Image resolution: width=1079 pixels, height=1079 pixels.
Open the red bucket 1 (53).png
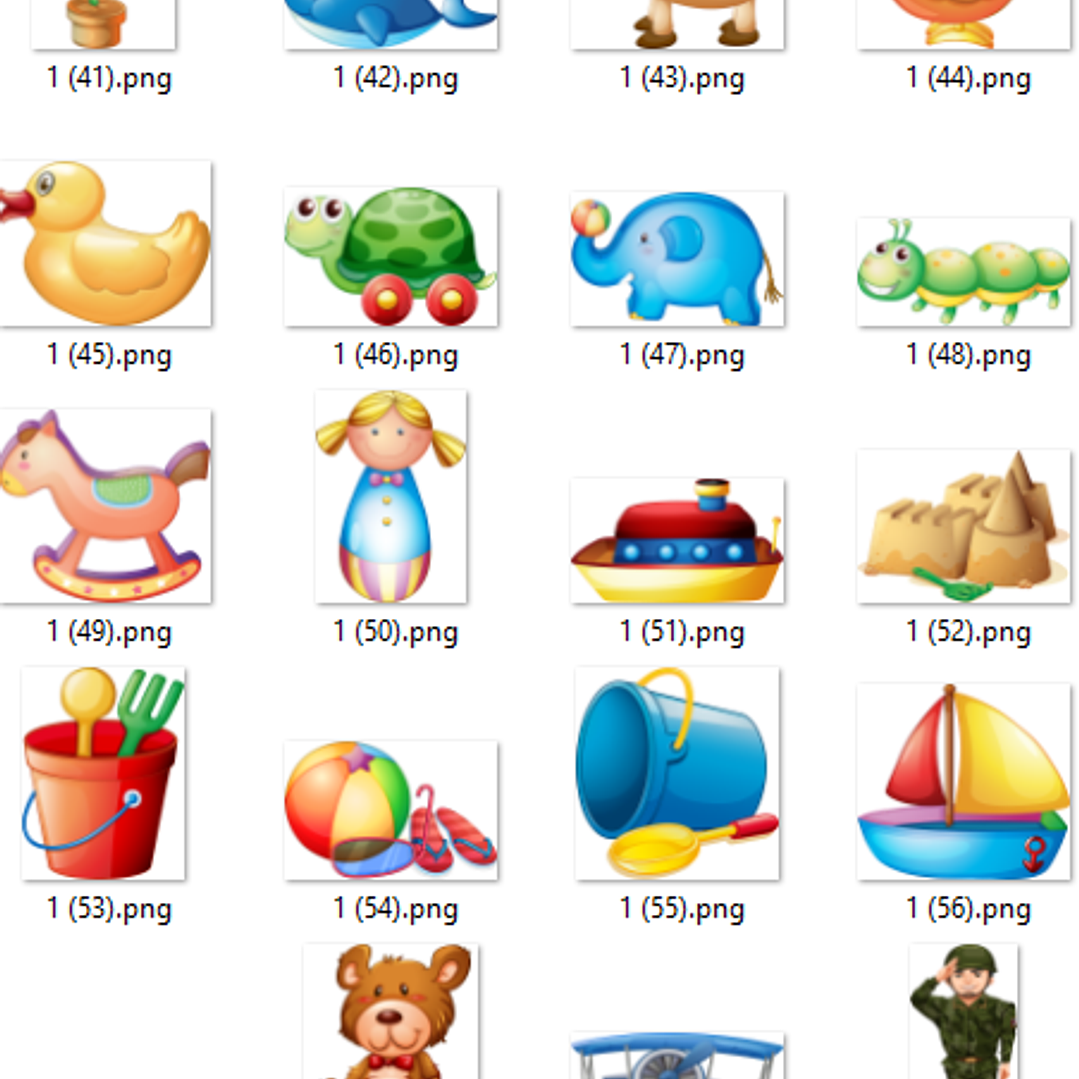click(104, 774)
